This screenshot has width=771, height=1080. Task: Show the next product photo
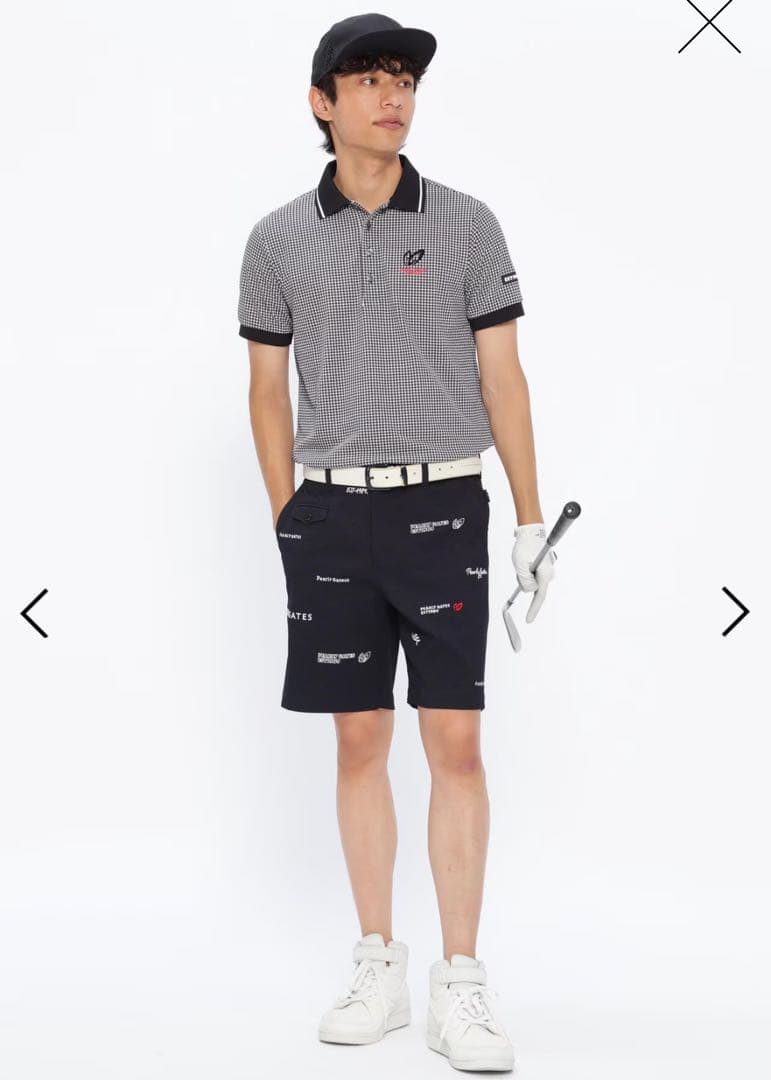(735, 611)
